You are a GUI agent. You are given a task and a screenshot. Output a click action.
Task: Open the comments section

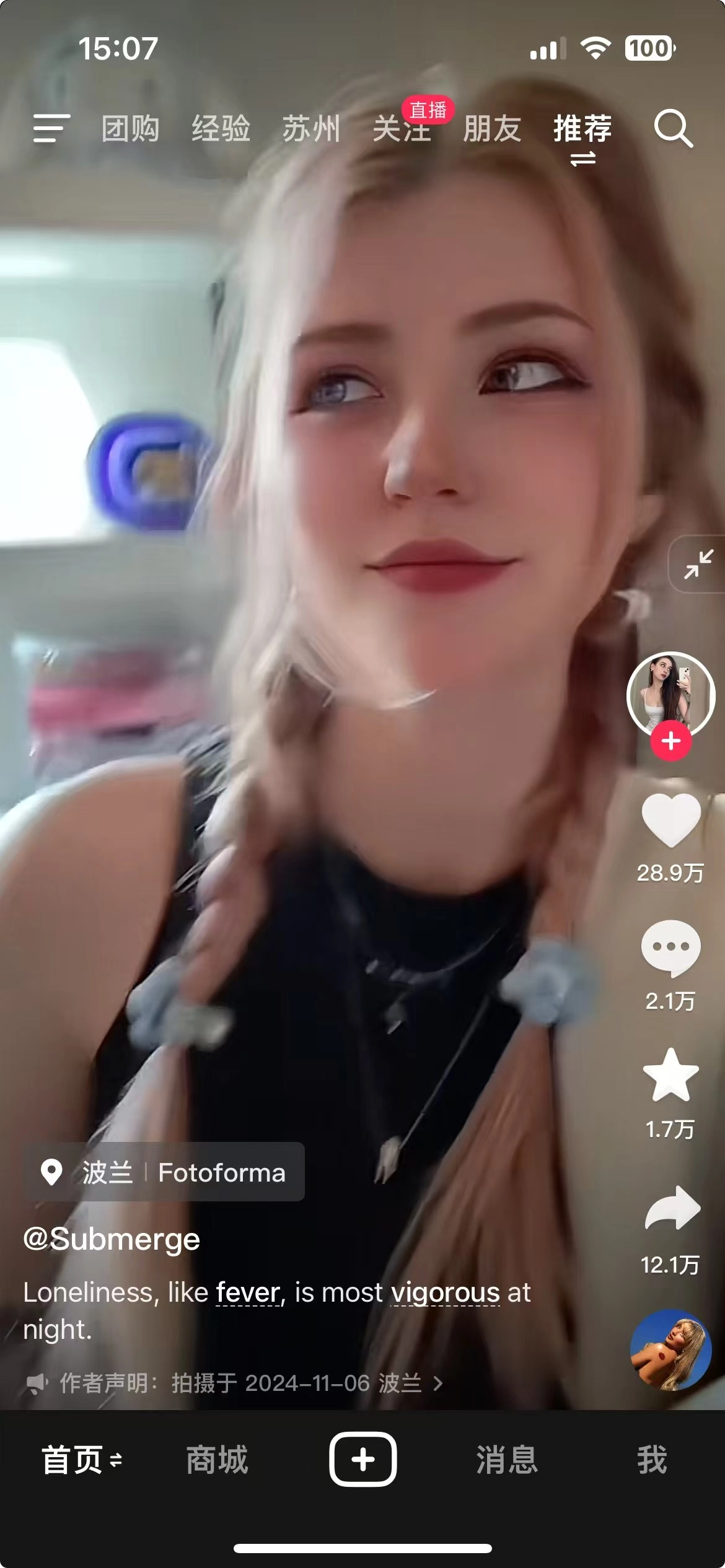point(670,949)
